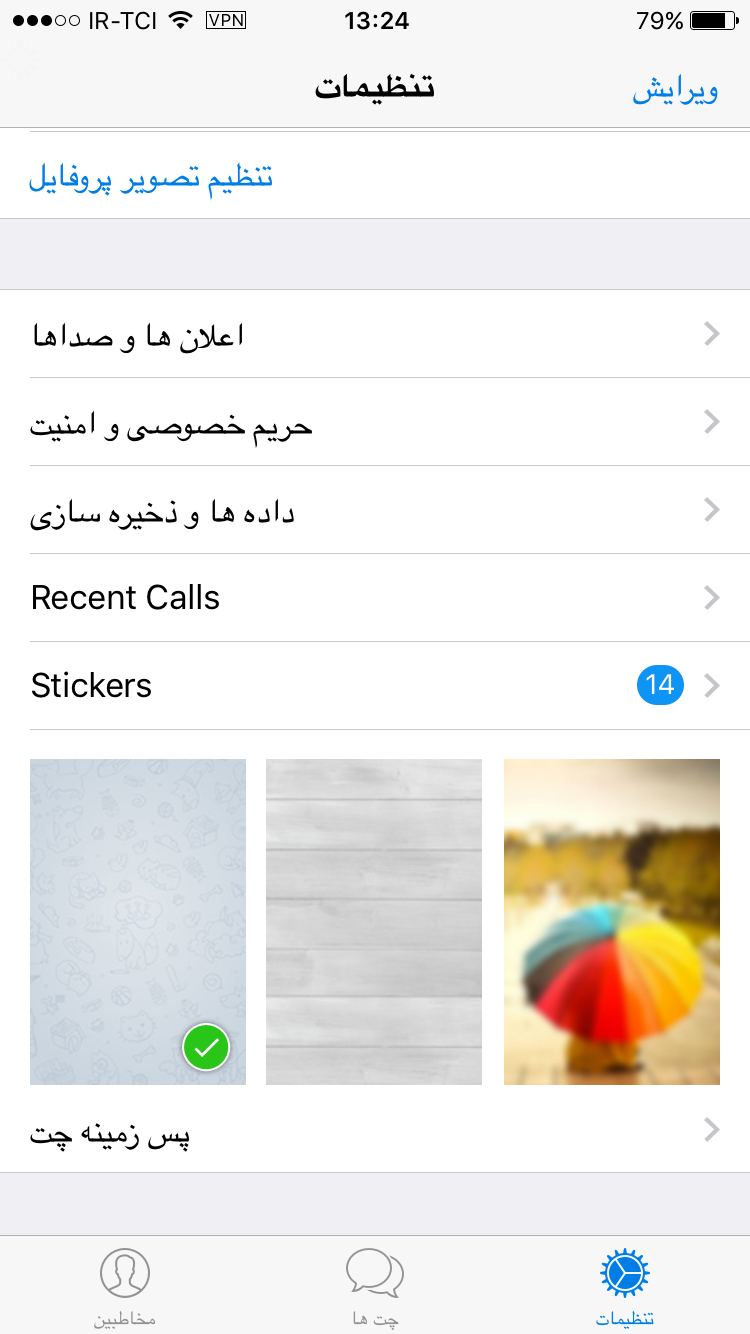
Task: Switch to the مخاطبین contacts tab
Action: [125, 1286]
